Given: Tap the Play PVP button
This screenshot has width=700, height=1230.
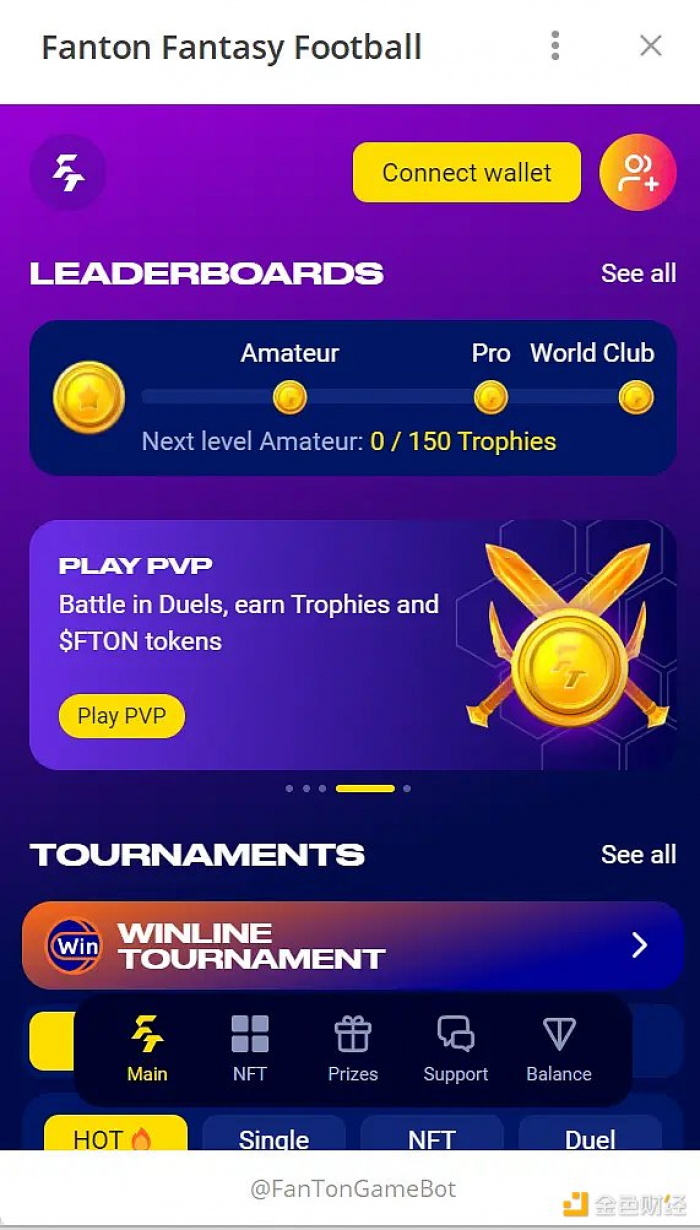Looking at the screenshot, I should point(122,716).
